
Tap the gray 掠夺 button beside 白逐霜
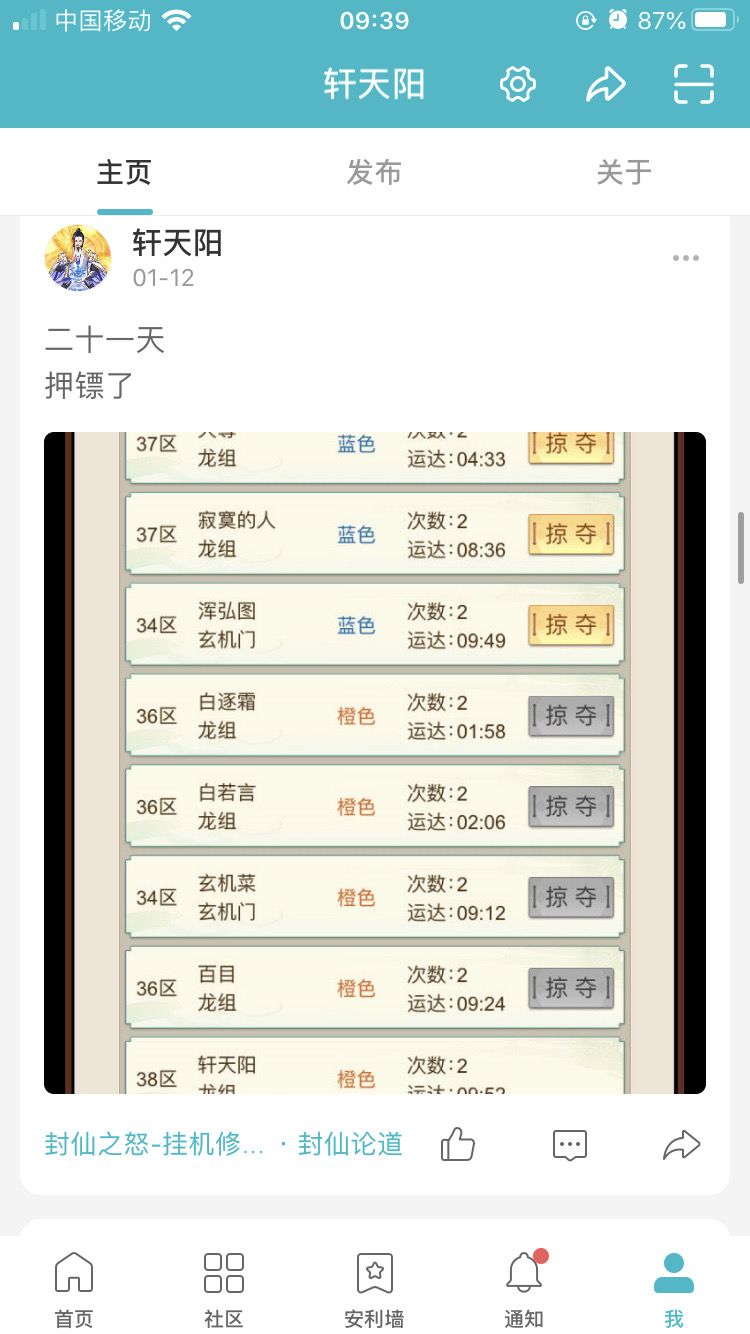point(570,715)
